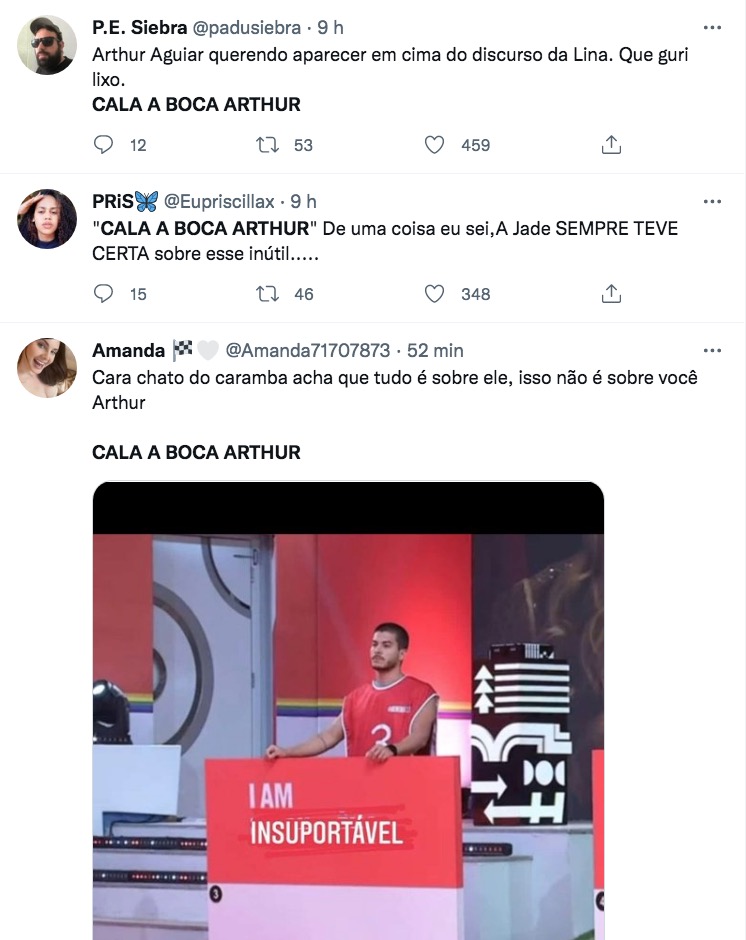Reply to P.E. Siebra's tweet
The height and width of the screenshot is (940, 746).
click(x=104, y=145)
